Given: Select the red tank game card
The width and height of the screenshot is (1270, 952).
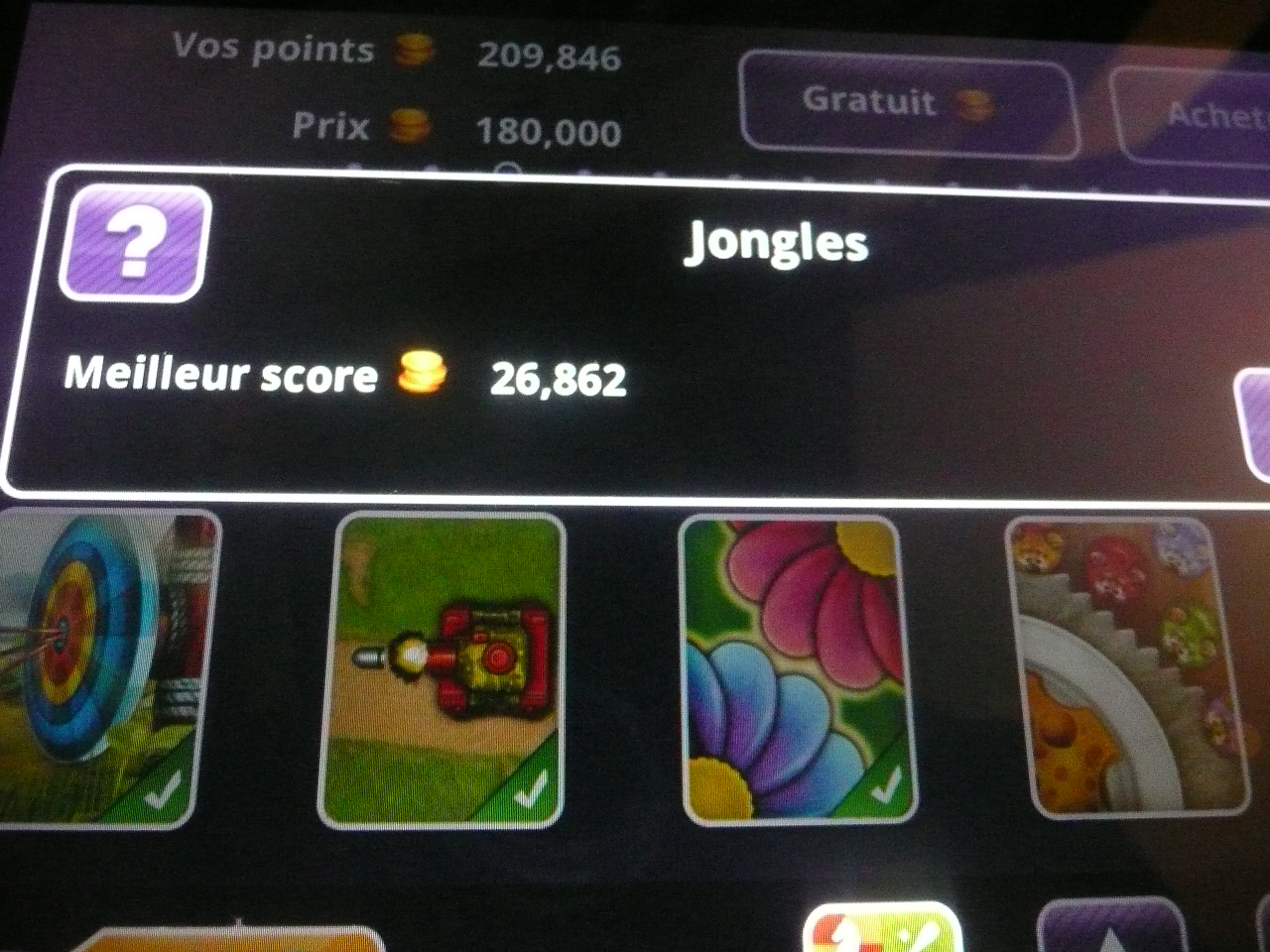Looking at the screenshot, I should [x=442, y=669].
